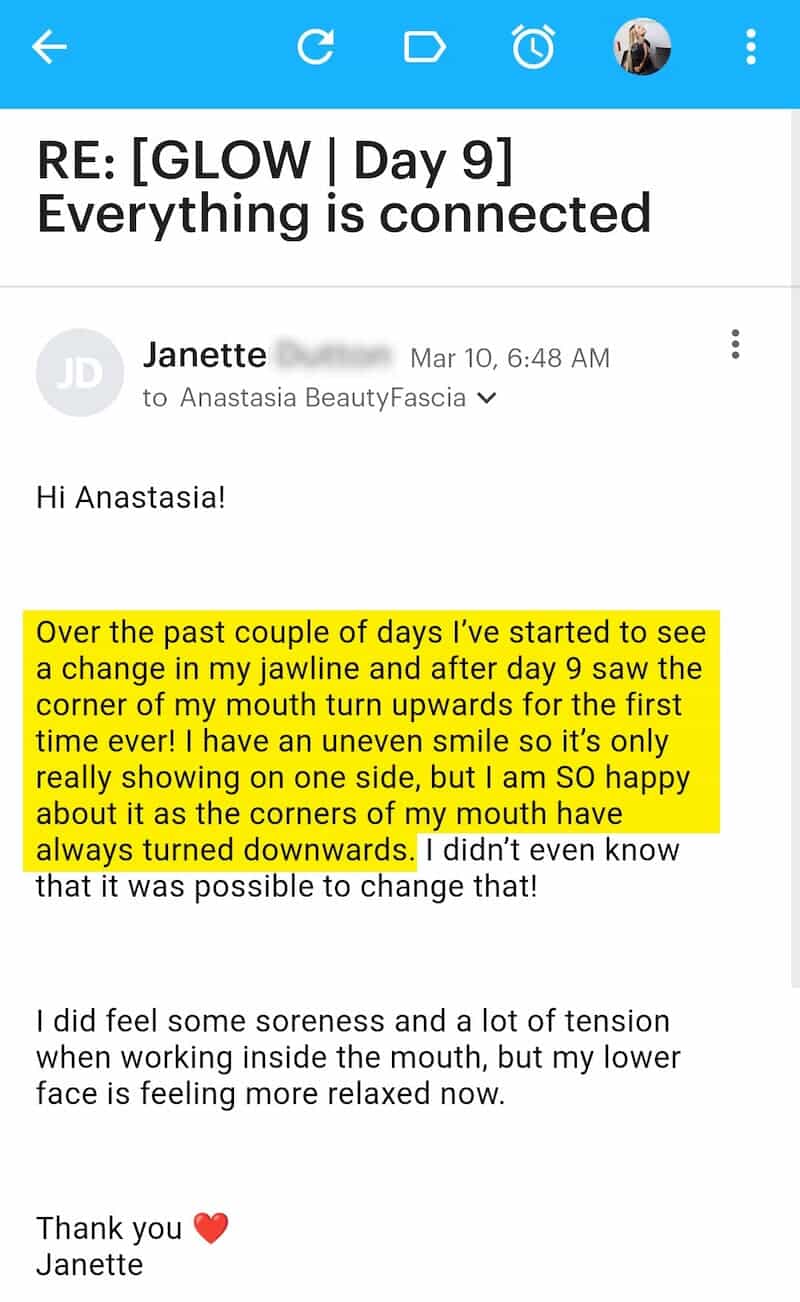This screenshot has width=800, height=1302.
Task: Open message options next to Mar 10 timestamp
Action: (x=736, y=344)
